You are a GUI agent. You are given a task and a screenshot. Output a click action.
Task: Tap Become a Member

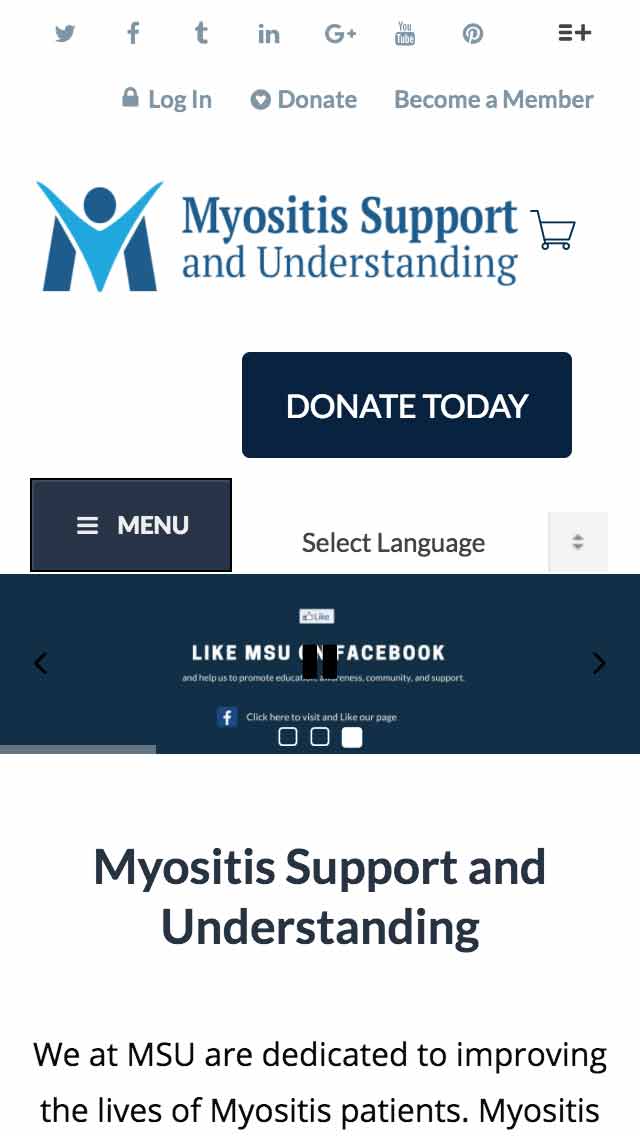493,99
